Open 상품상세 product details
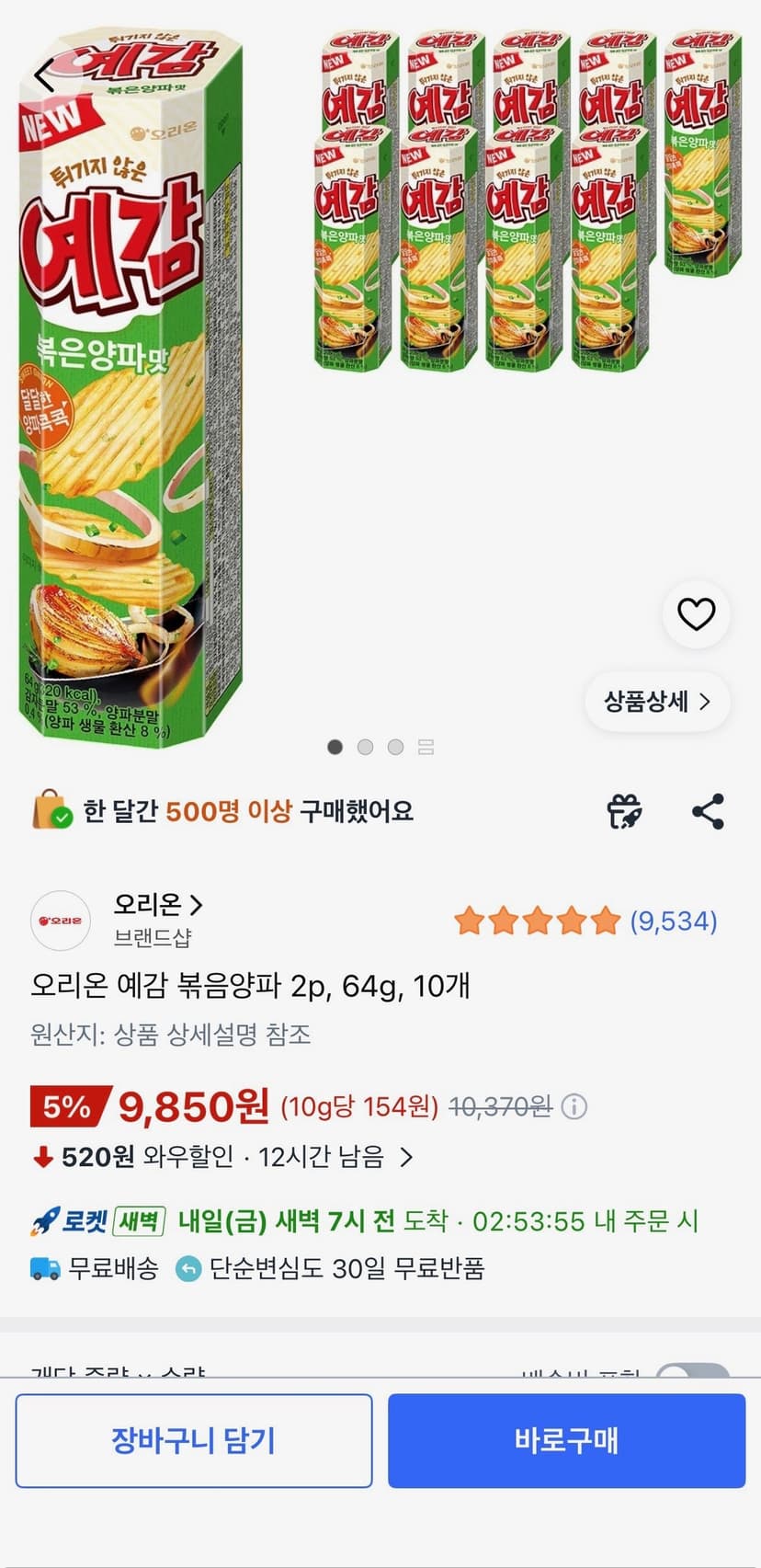Screen dimensions: 761x1568 click(x=657, y=702)
